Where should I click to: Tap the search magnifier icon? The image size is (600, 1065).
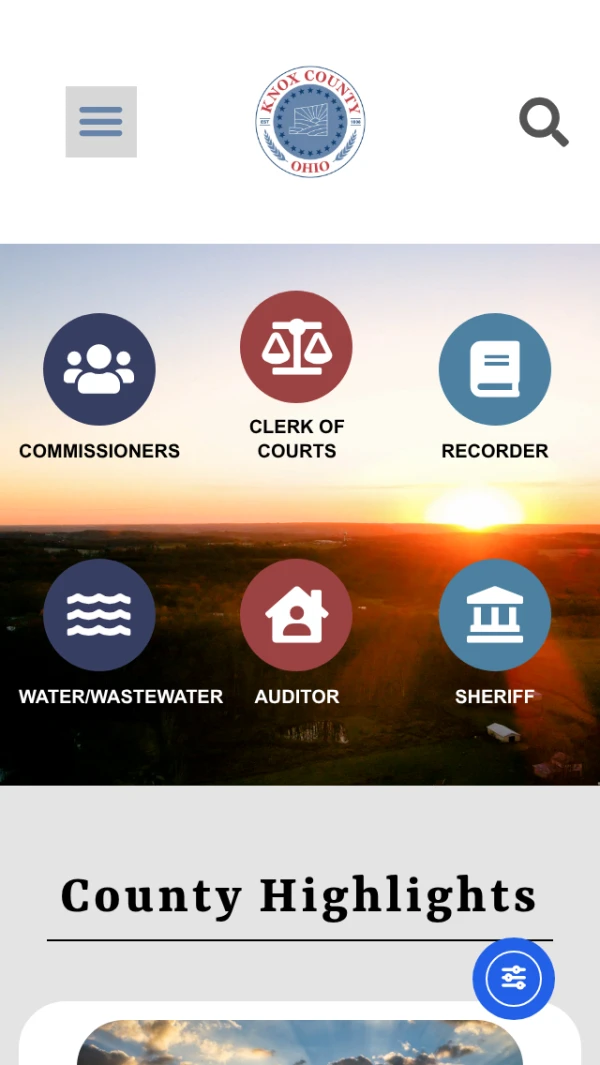[x=543, y=123]
